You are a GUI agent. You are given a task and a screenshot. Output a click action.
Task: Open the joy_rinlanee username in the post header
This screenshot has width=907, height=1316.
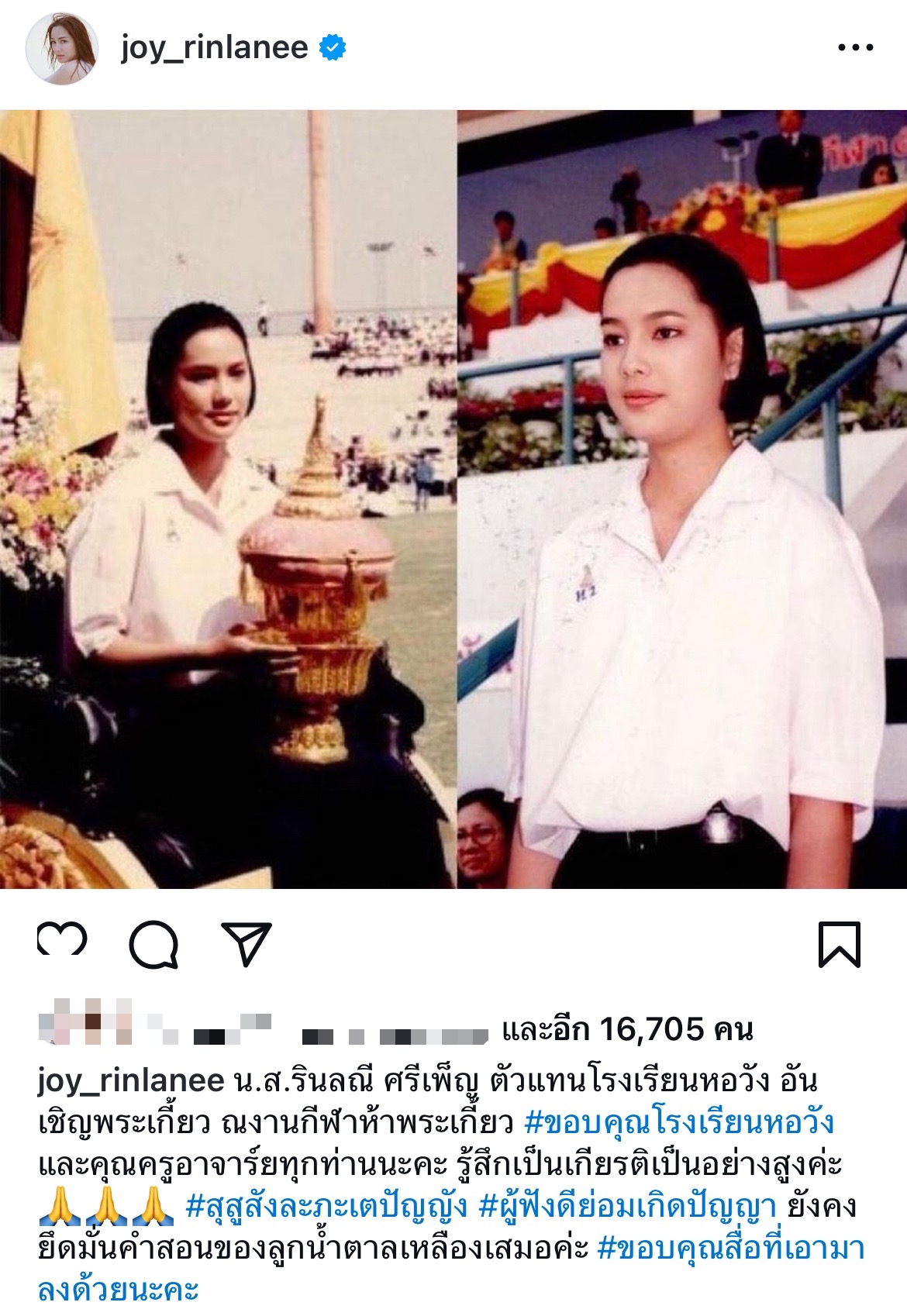214,48
